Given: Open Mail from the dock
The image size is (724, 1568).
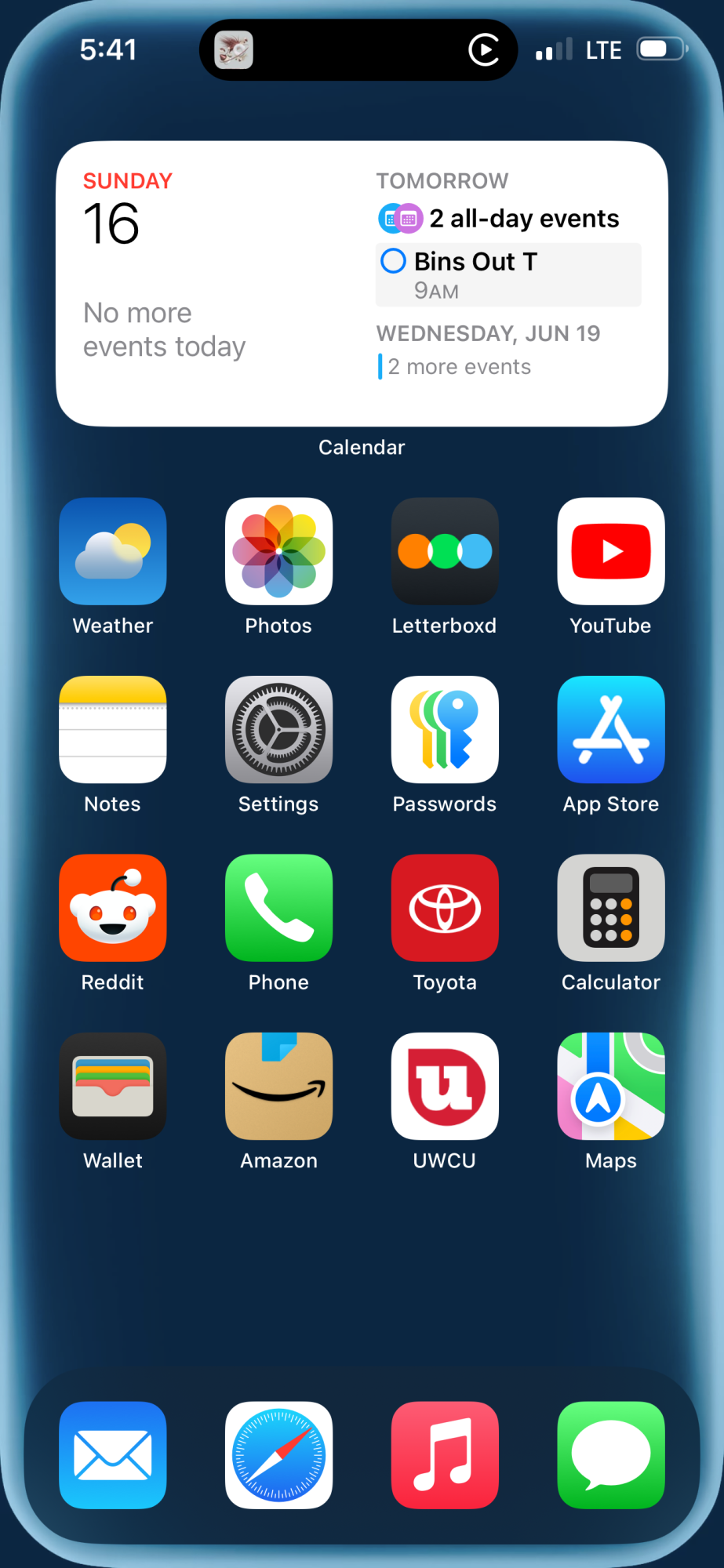Looking at the screenshot, I should [x=113, y=1454].
